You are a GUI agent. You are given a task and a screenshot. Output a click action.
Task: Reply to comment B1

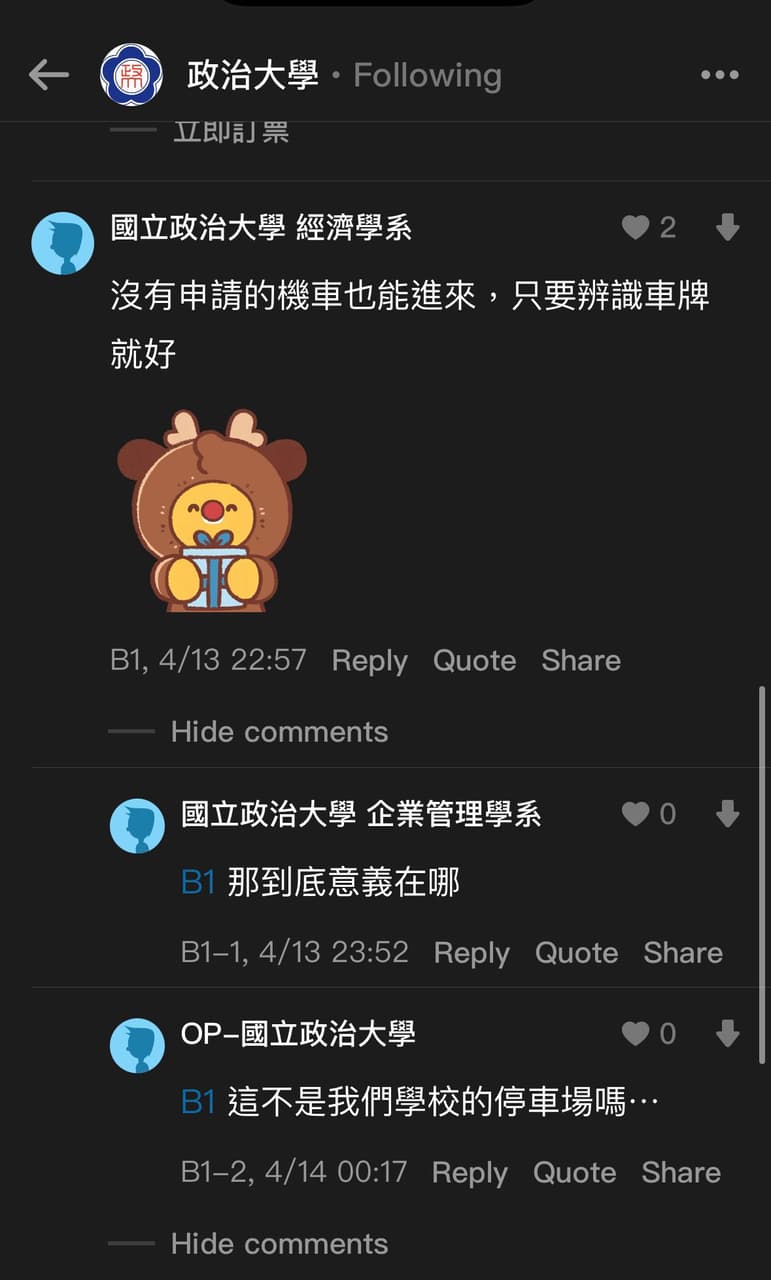coord(370,660)
